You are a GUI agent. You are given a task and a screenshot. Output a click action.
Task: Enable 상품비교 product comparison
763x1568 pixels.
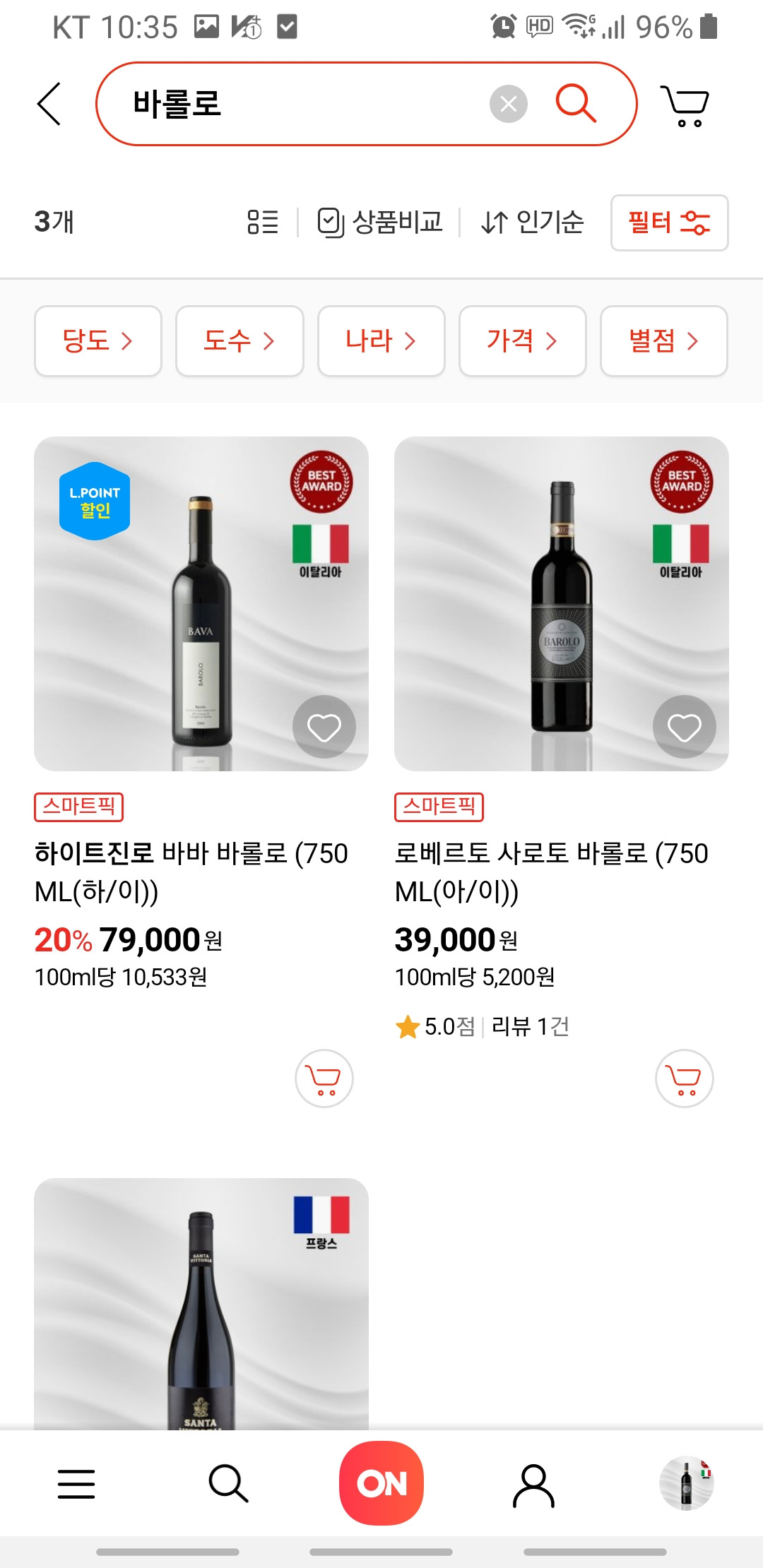pyautogui.click(x=379, y=222)
